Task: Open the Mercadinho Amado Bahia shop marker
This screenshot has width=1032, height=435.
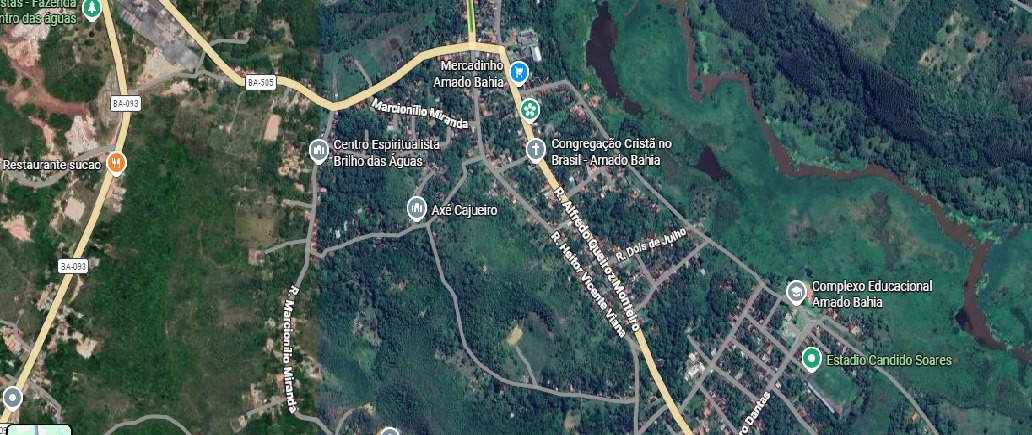Action: 518,72
